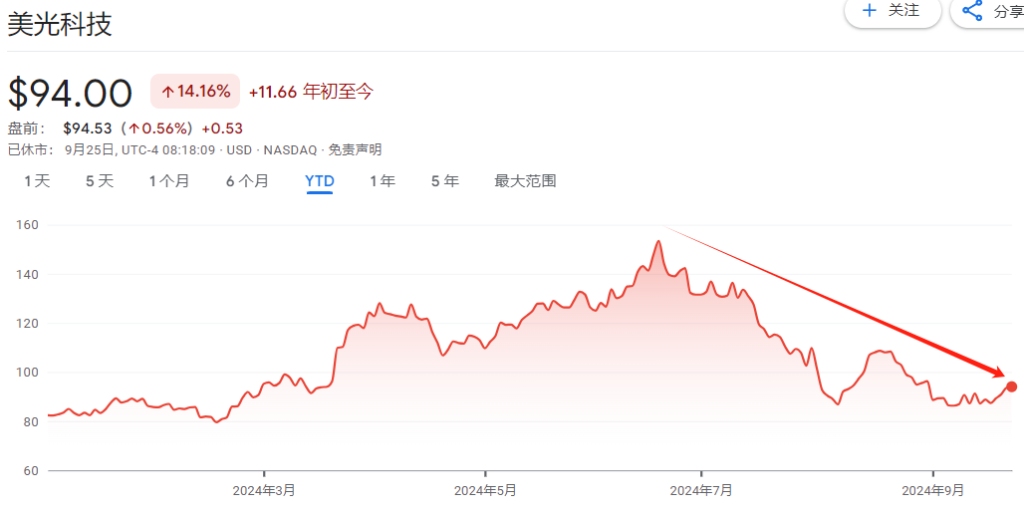This screenshot has height=511, width=1024.
Task: Switch chart range to 5 天
Action: (x=99, y=181)
